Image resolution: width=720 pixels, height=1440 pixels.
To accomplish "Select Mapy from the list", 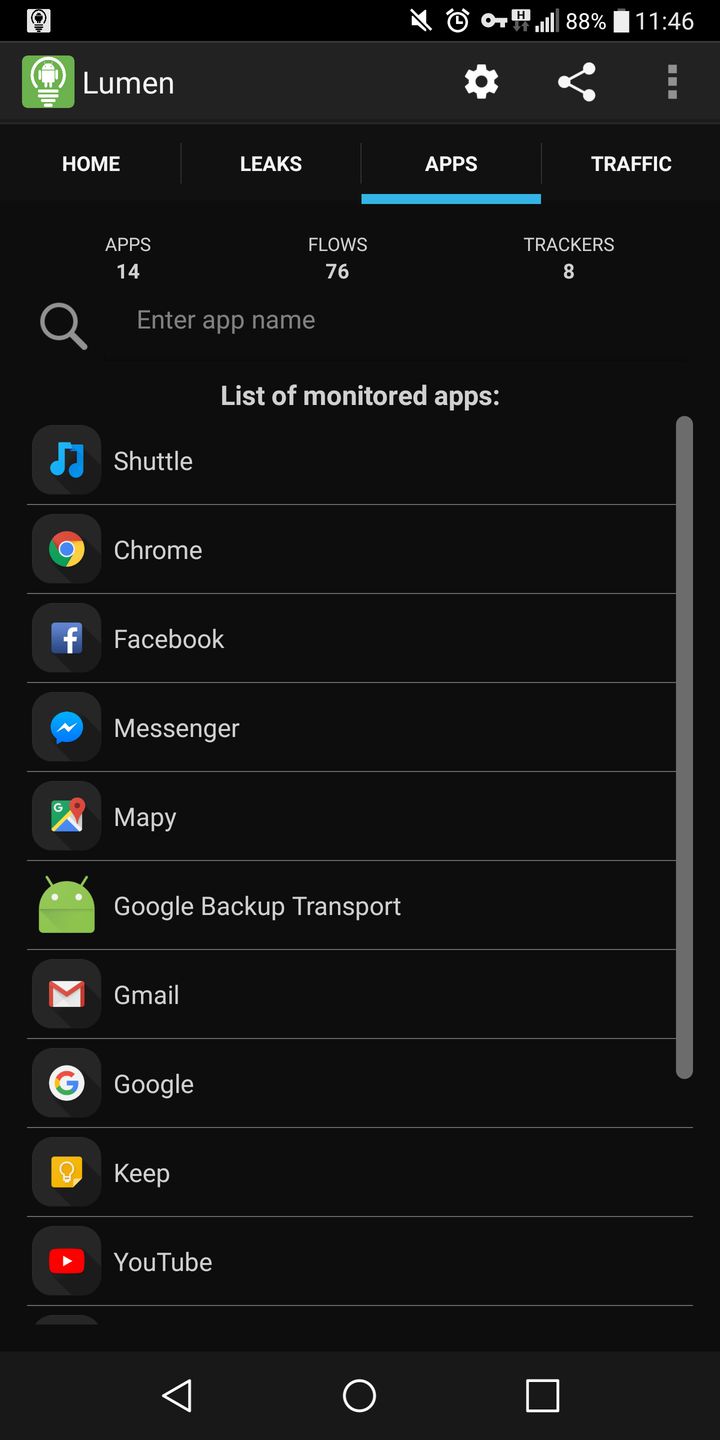I will (350, 817).
